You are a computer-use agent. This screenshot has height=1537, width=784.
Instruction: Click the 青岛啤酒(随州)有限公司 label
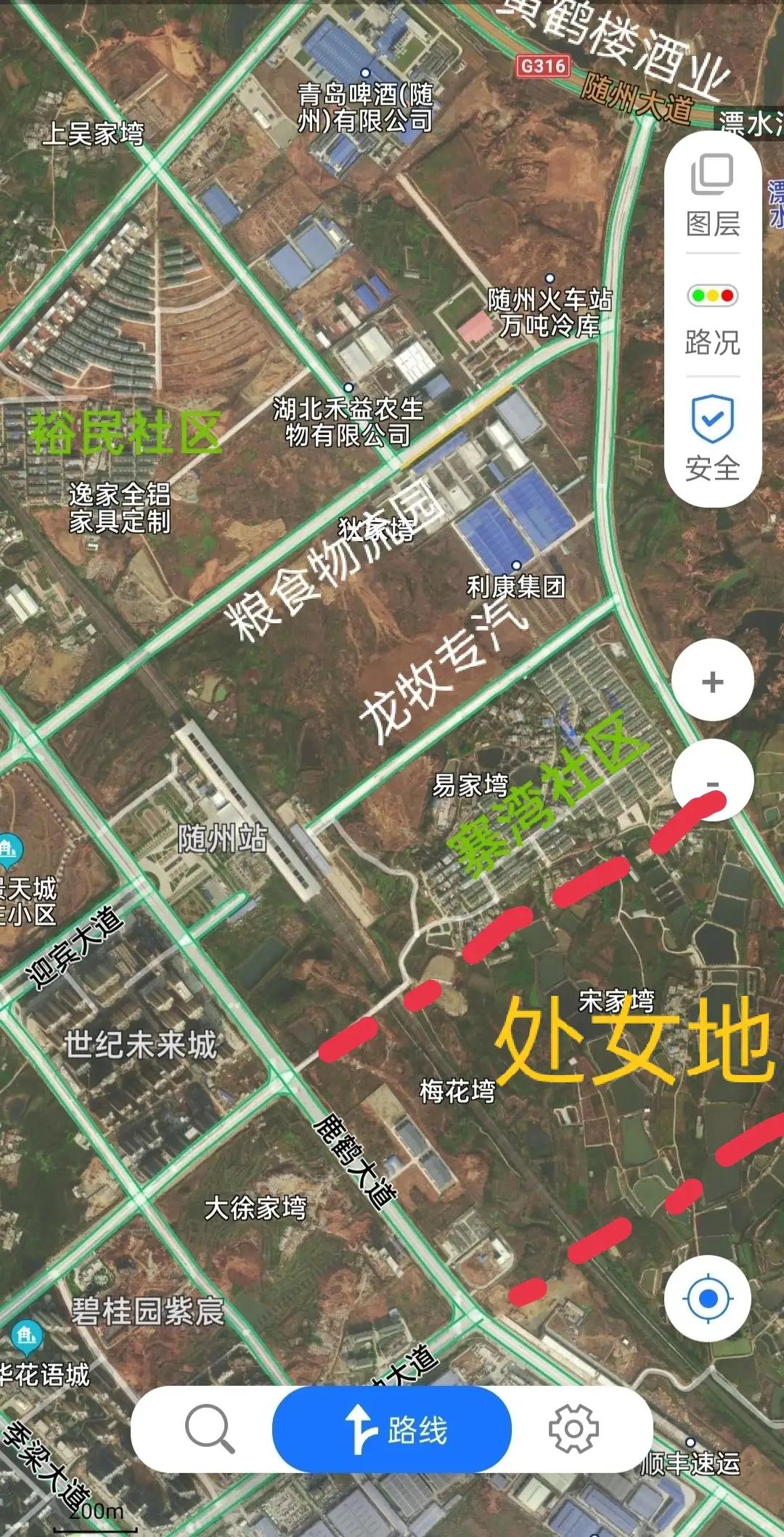(364, 105)
